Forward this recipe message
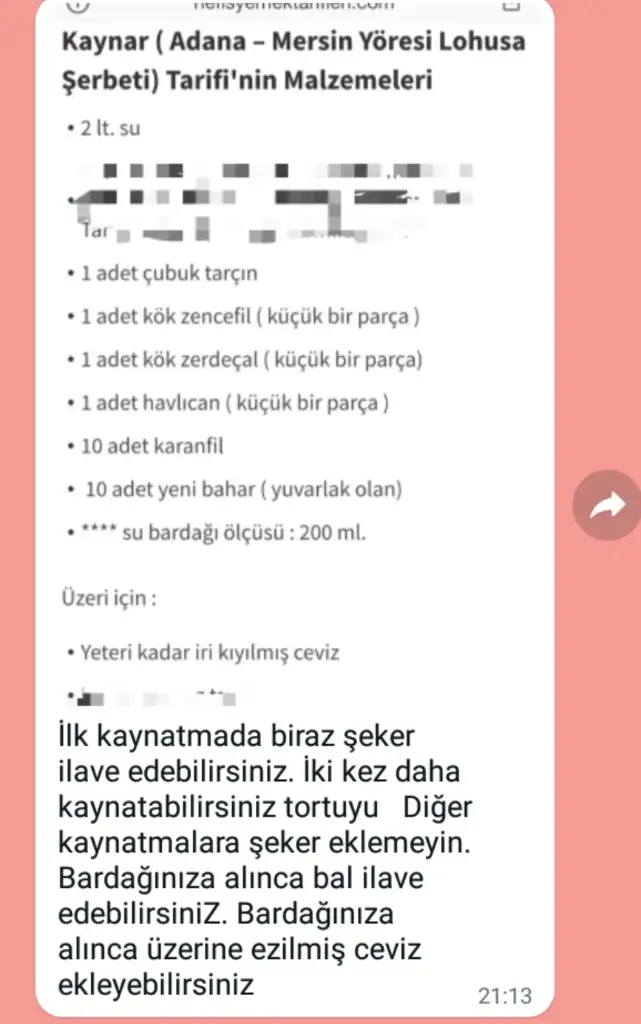The width and height of the screenshot is (641, 1024). [x=606, y=507]
